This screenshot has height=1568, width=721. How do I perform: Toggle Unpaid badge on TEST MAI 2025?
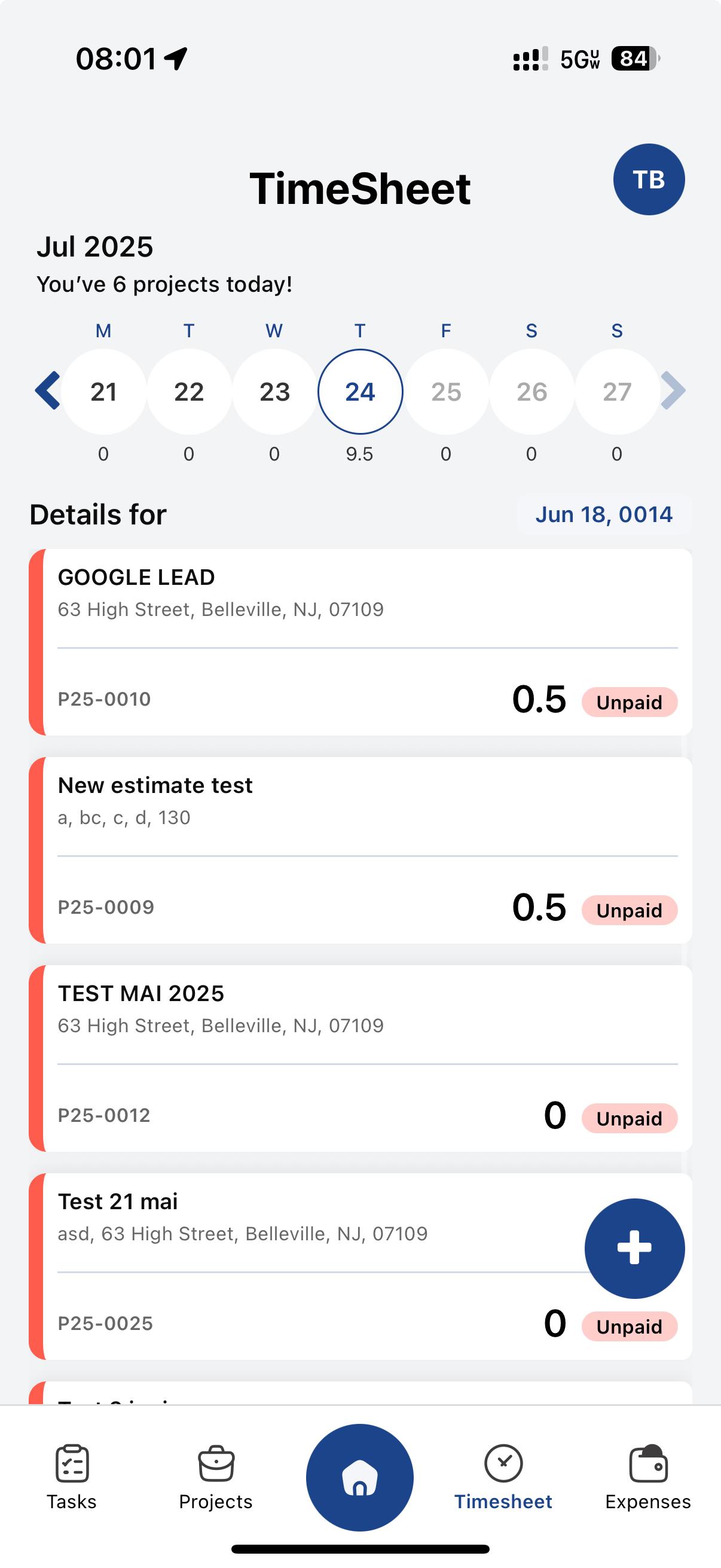[x=630, y=1118]
